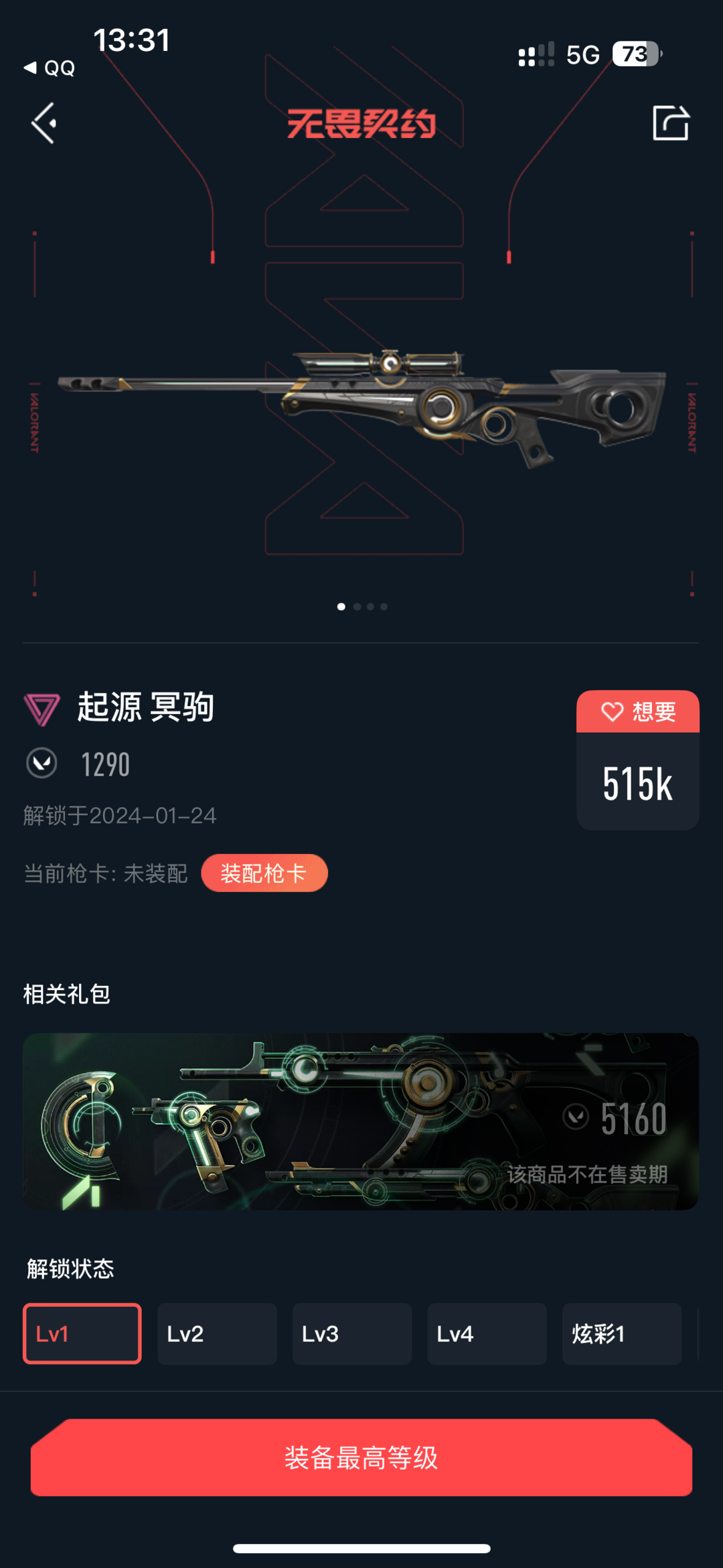Tap 装配枪卡 to equip a gun card
The image size is (723, 1568).
click(x=264, y=873)
